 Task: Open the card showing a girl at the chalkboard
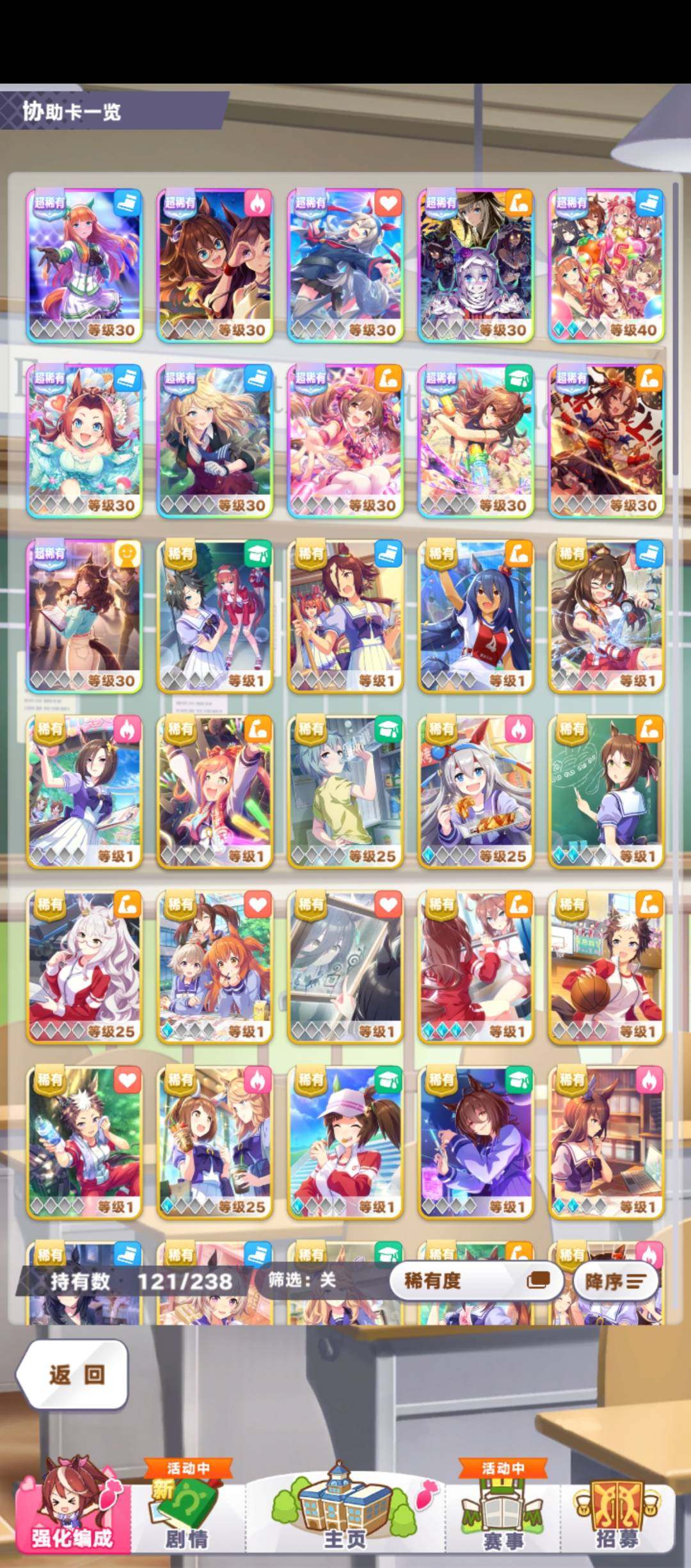click(606, 791)
